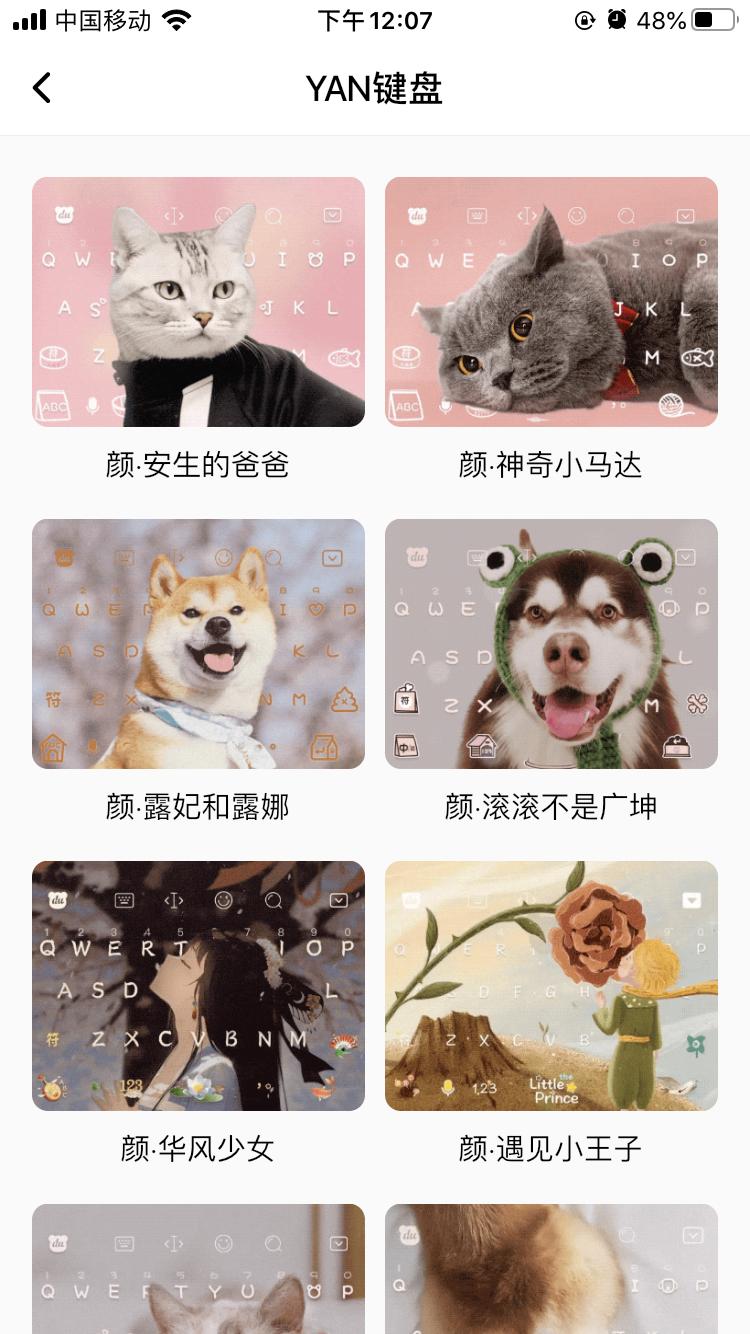The image size is (750, 1334).
Task: Tap the 符 symbol bag icon in 颜·滚滚不是广坤 preview
Action: tap(404, 699)
